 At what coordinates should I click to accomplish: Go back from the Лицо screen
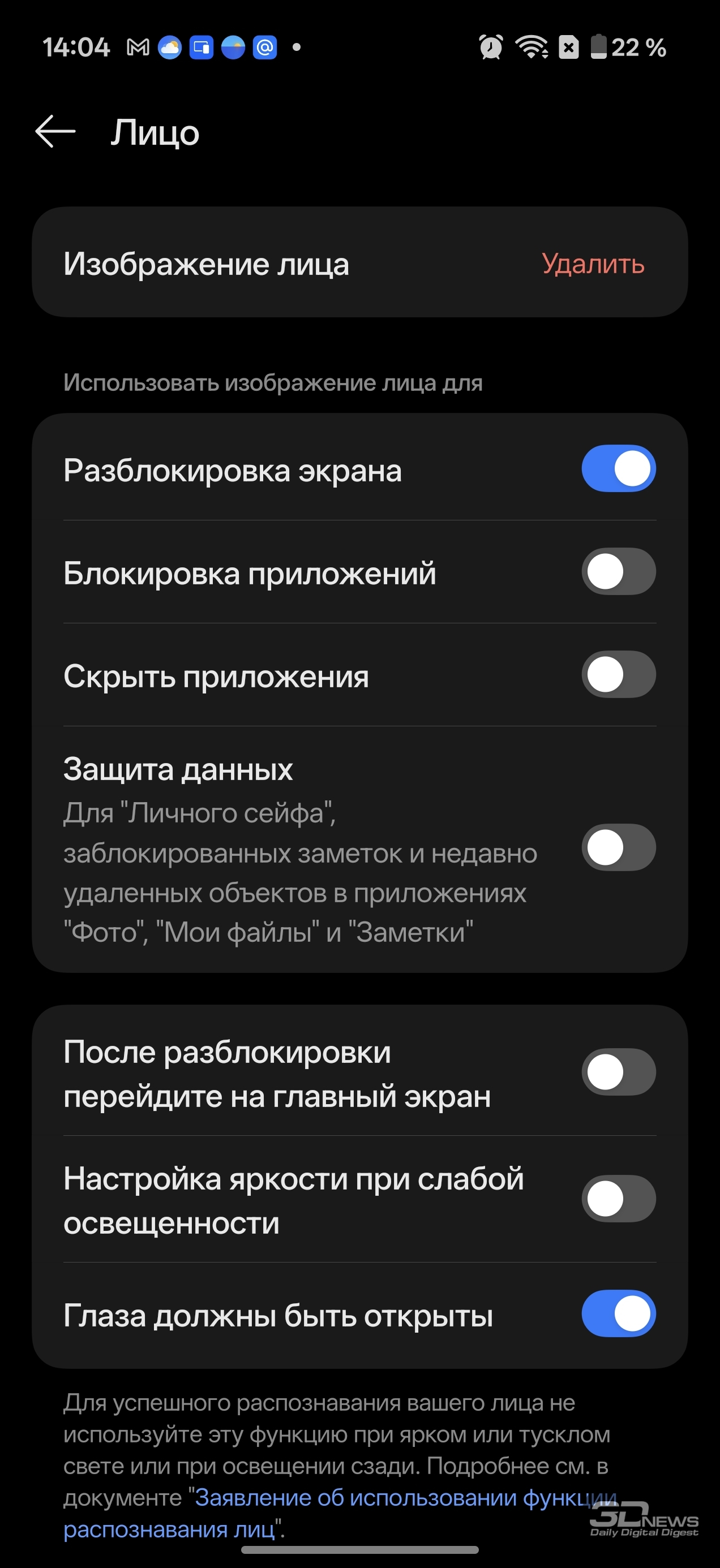pos(55,131)
